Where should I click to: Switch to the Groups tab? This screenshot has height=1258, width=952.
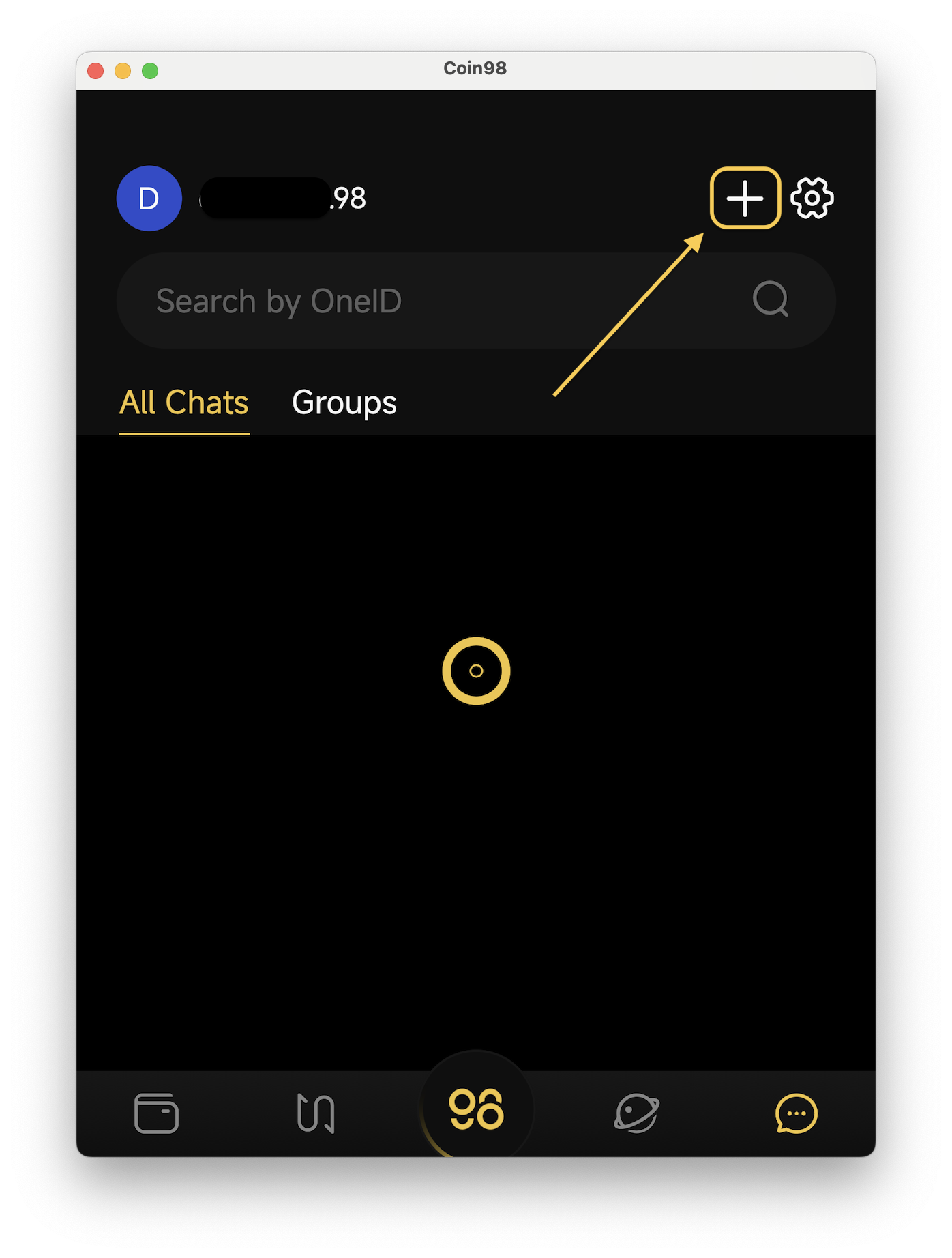344,403
